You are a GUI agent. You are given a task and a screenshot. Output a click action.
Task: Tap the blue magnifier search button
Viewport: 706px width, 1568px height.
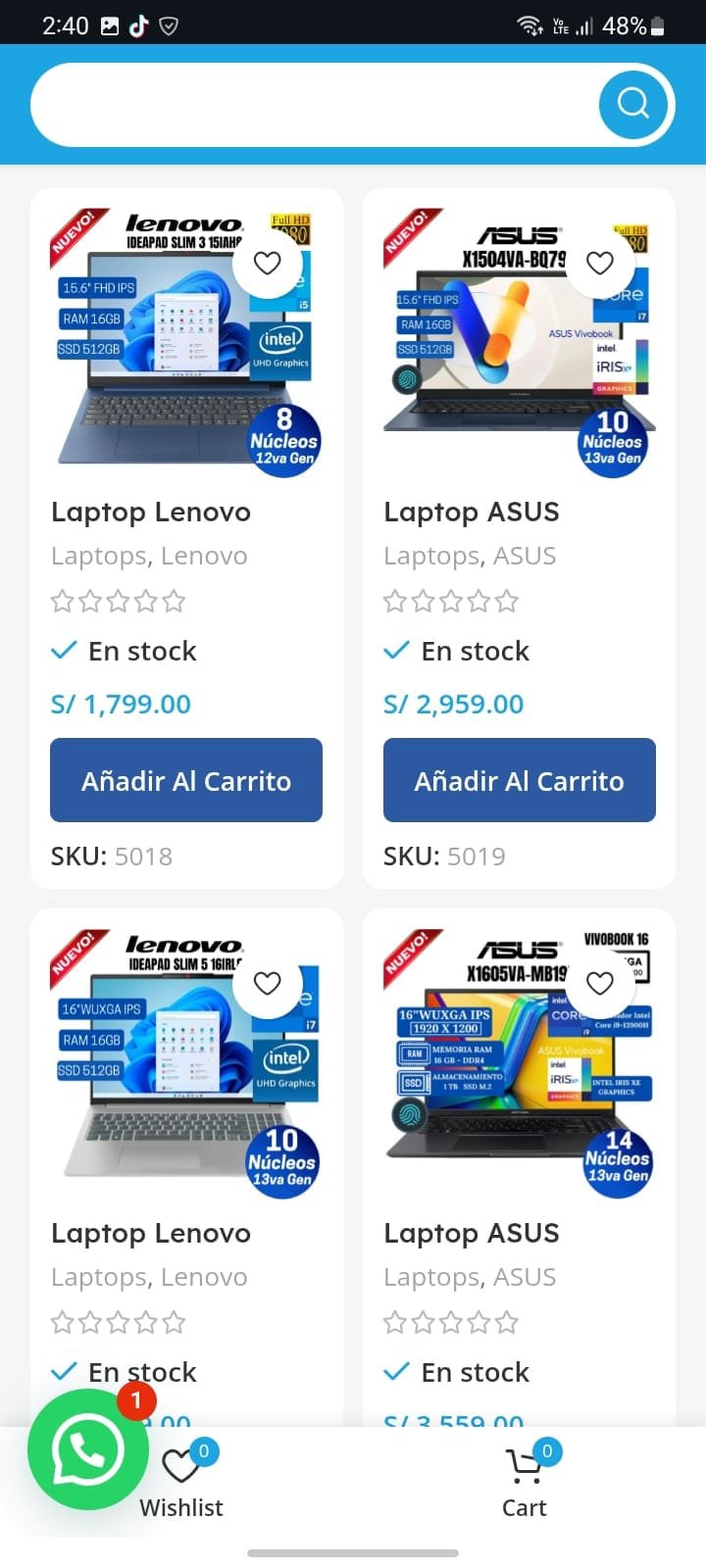click(x=633, y=104)
